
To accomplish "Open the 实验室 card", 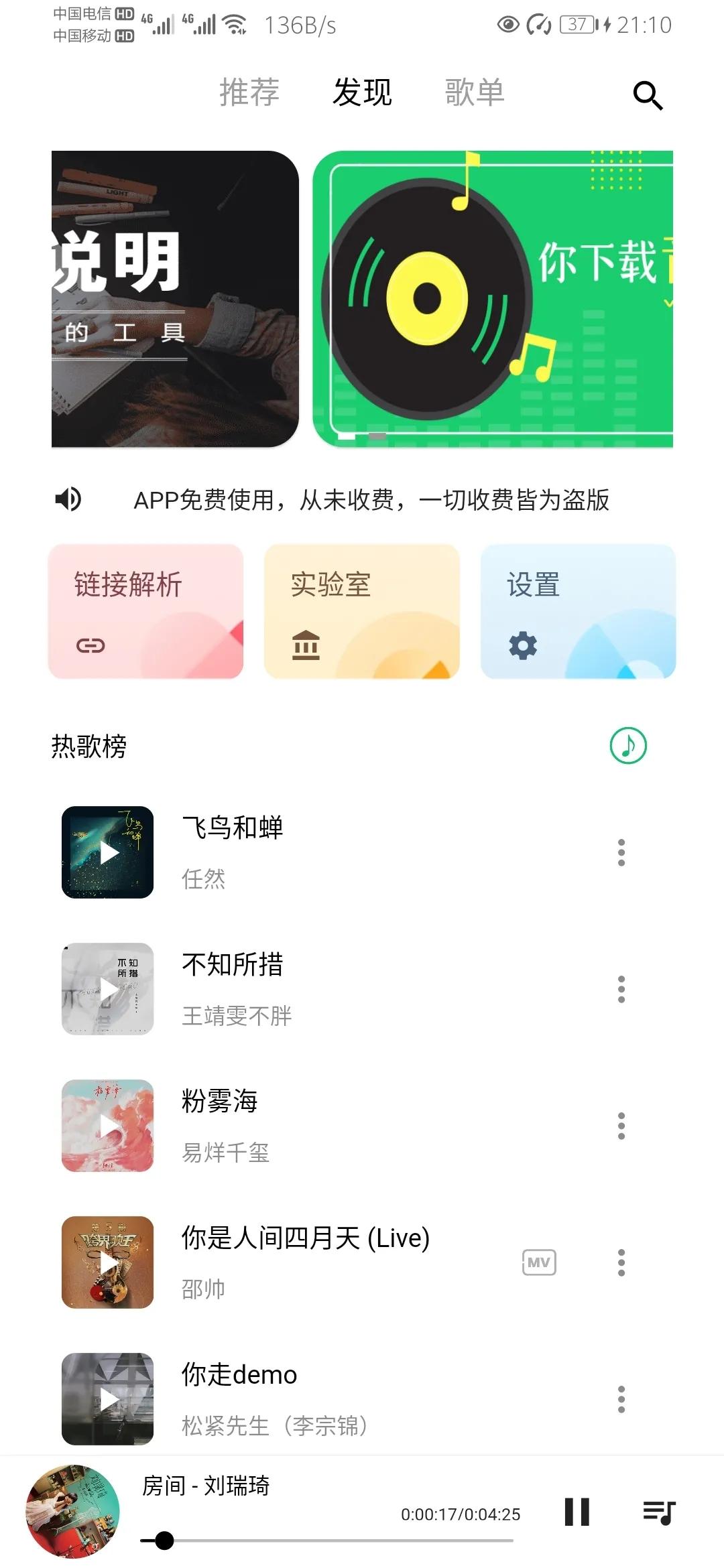I will tap(362, 611).
